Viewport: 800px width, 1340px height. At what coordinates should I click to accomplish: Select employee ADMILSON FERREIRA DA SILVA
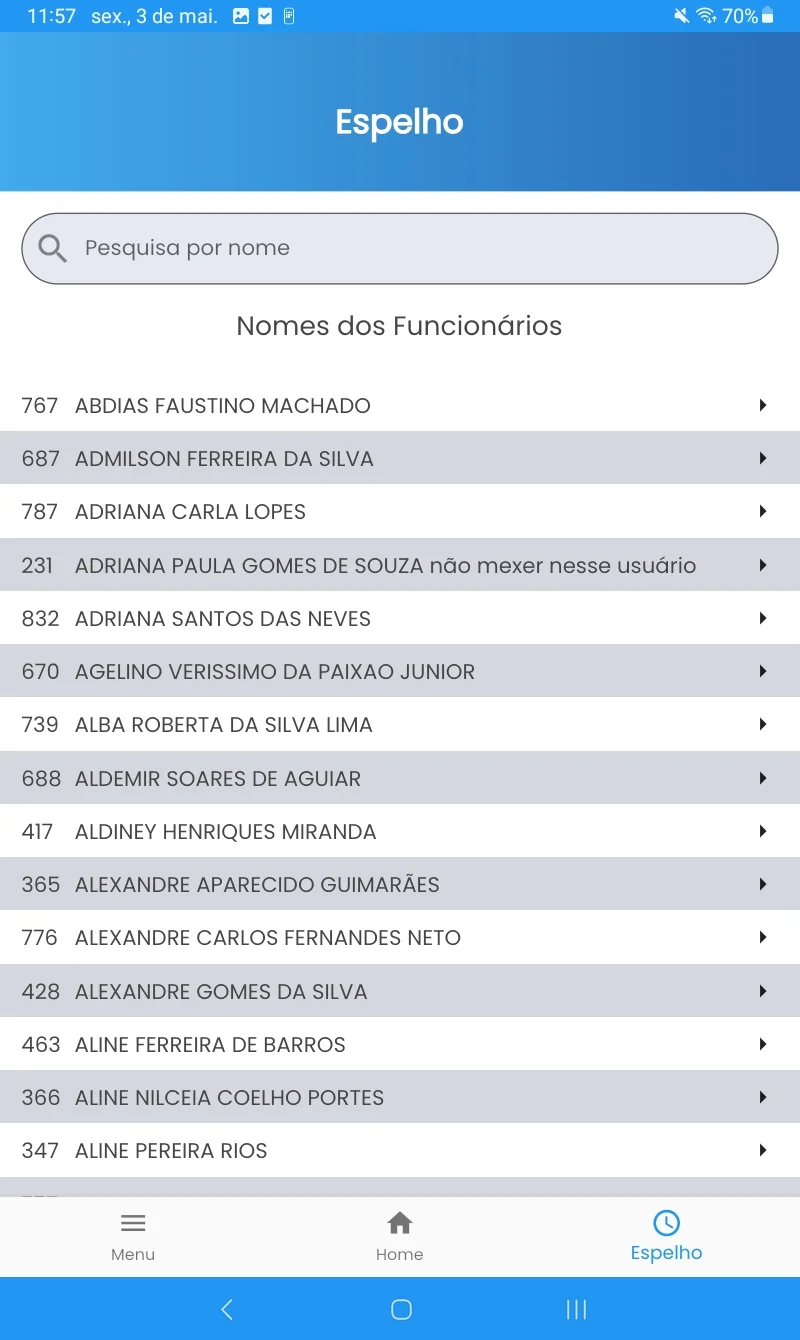400,458
